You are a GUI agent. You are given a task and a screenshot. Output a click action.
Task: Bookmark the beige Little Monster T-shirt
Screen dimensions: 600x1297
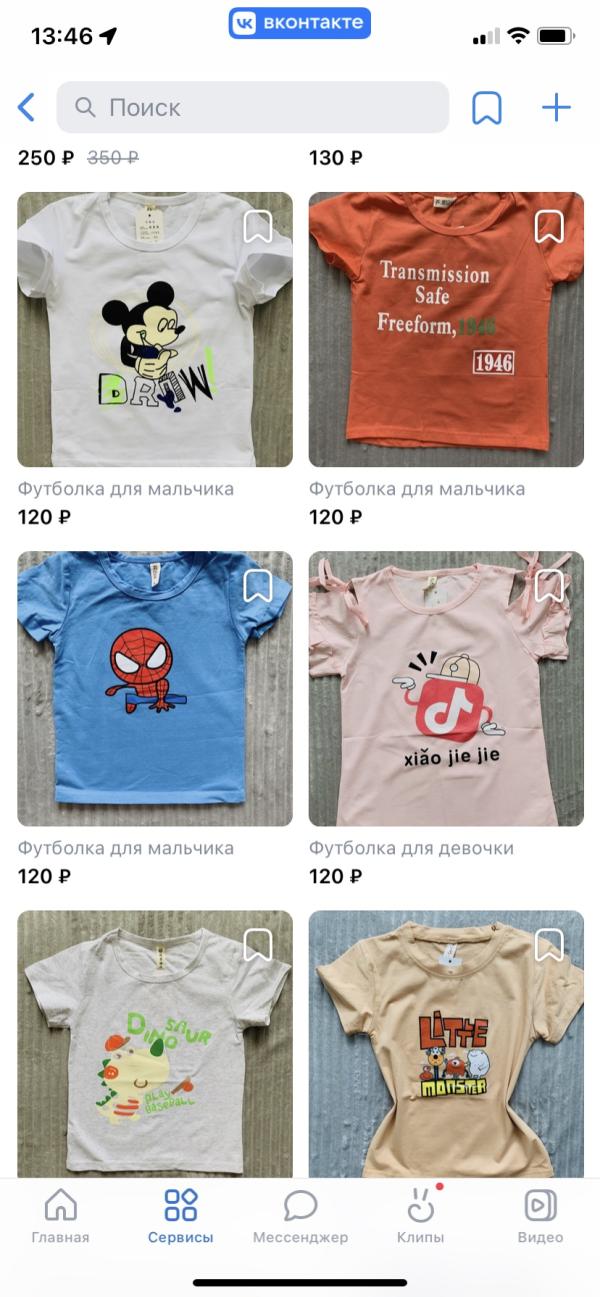point(549,944)
